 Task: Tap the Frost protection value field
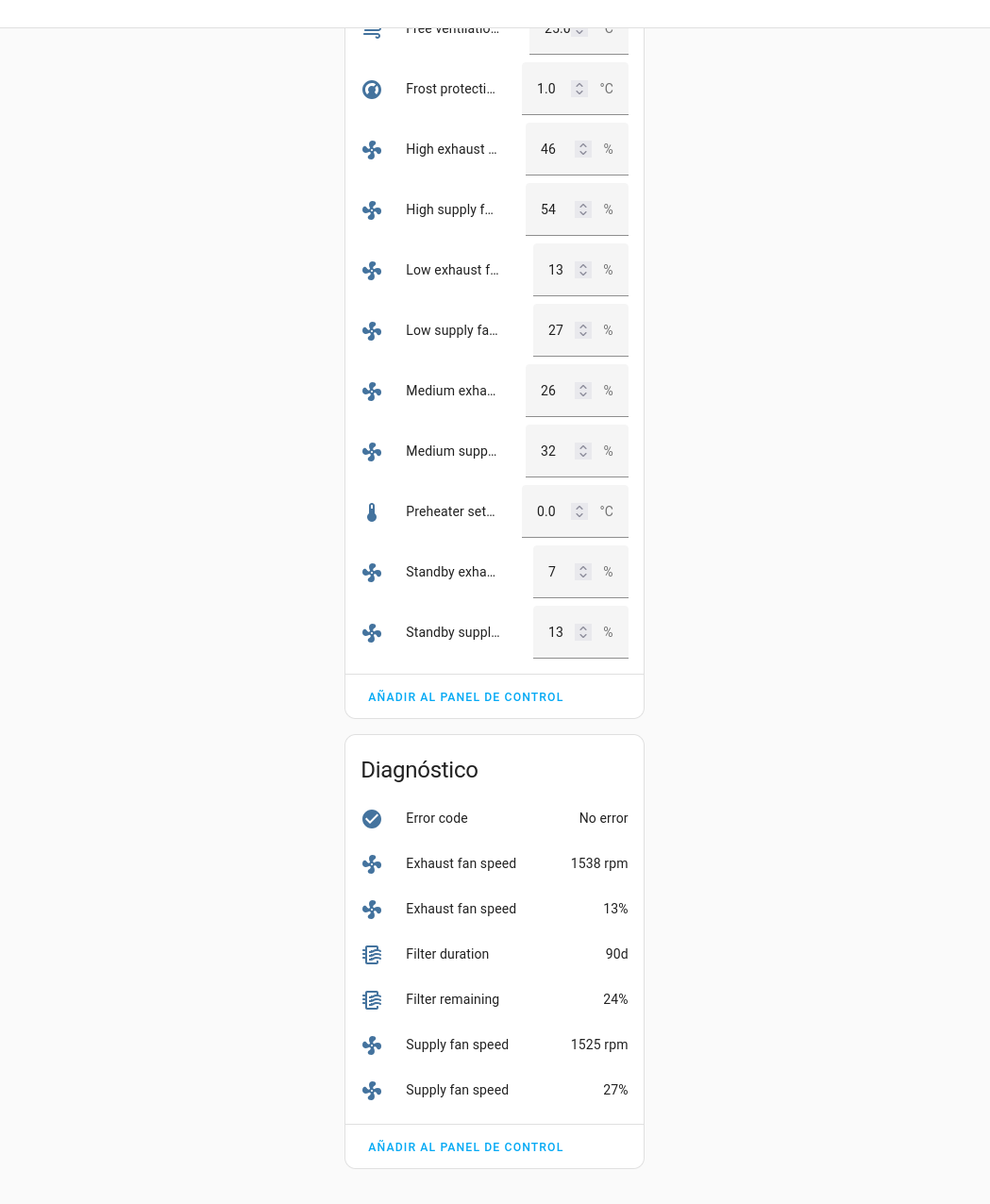pyautogui.click(x=546, y=89)
